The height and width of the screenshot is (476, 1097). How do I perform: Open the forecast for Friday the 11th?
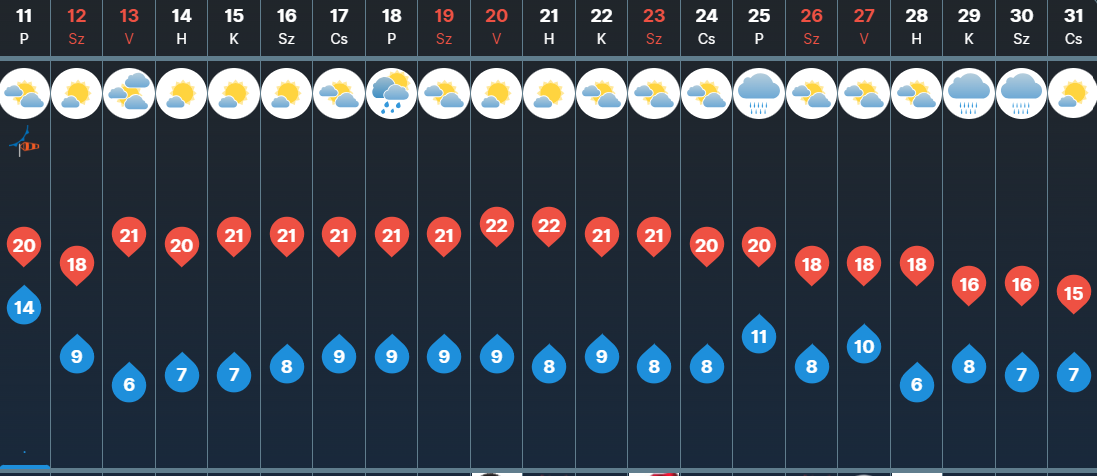click(24, 27)
